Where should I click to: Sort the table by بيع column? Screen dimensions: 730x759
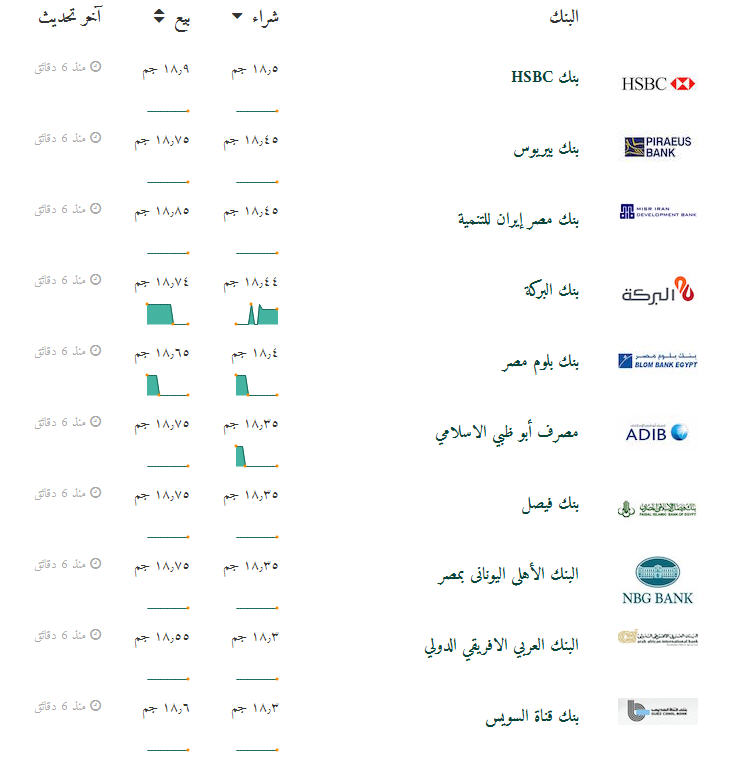[x=173, y=17]
